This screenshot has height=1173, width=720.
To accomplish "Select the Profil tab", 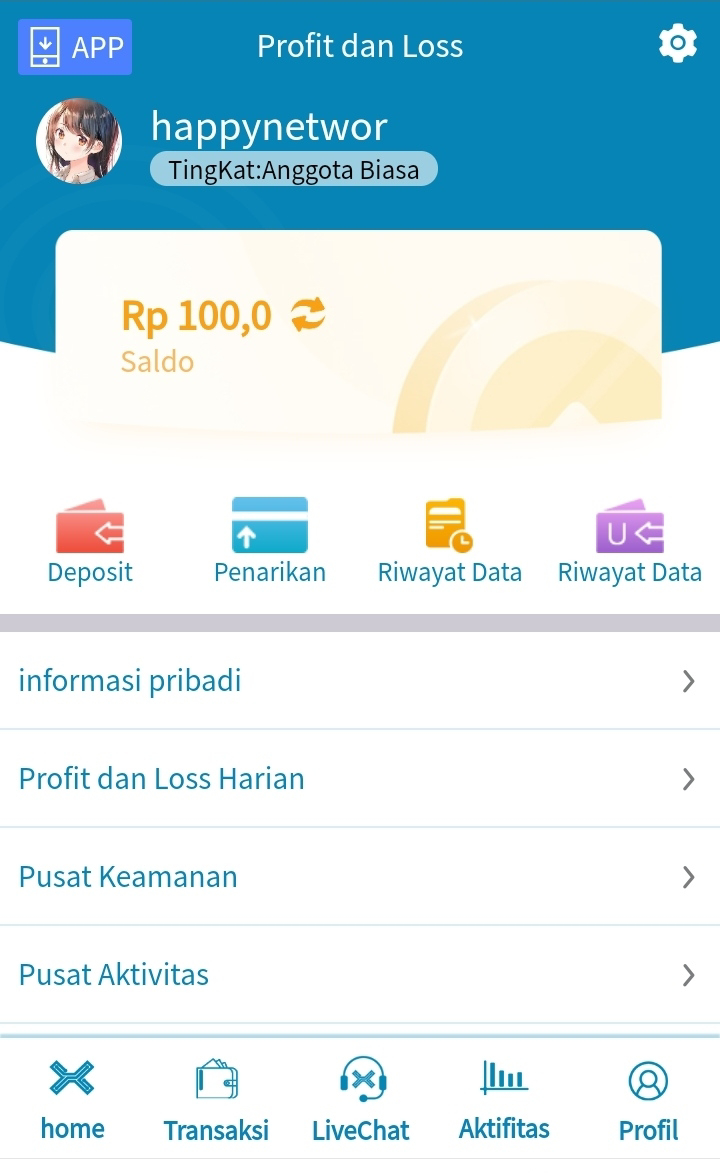I will point(648,1100).
